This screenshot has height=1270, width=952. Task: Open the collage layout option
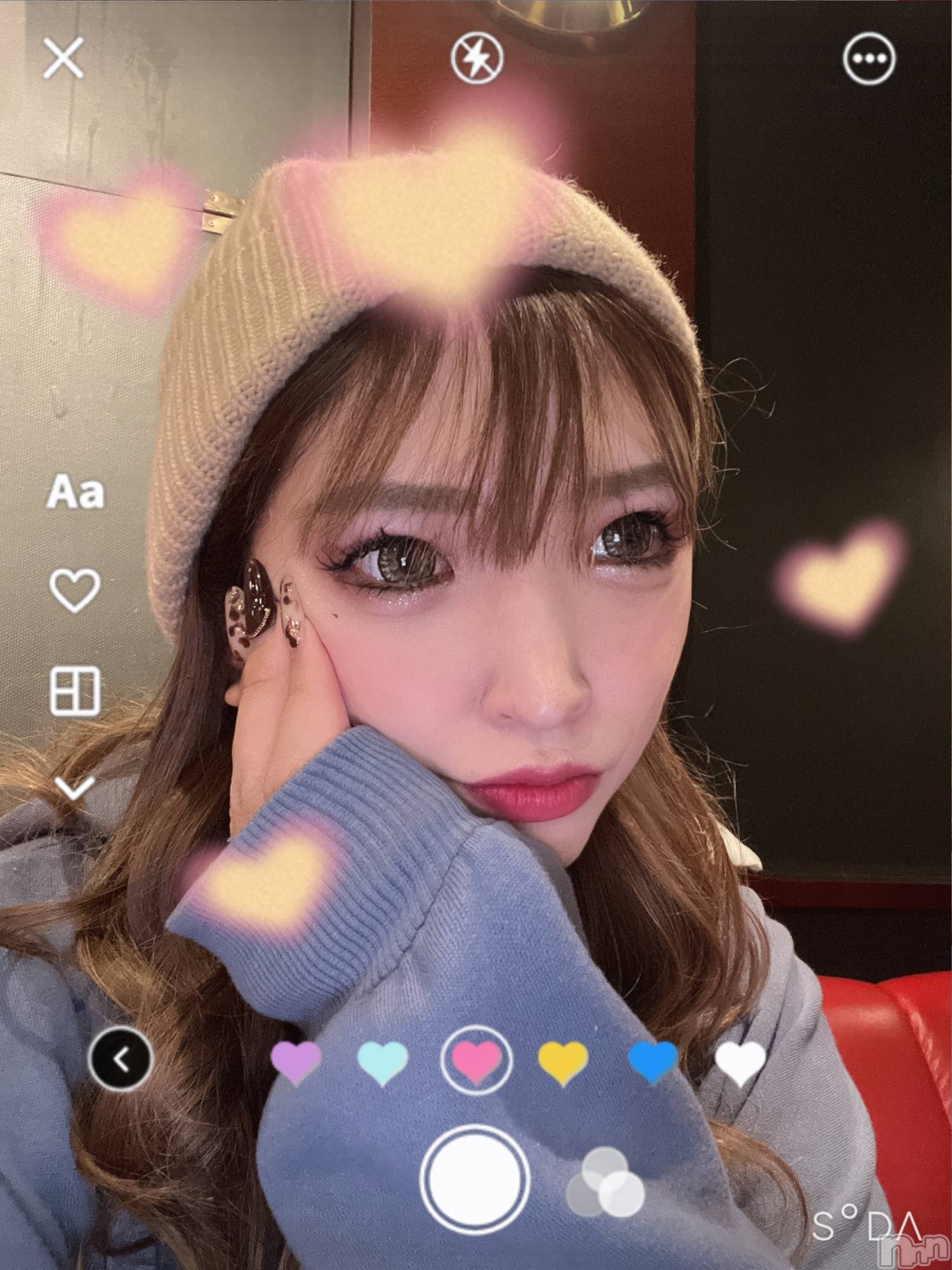pyautogui.click(x=75, y=690)
